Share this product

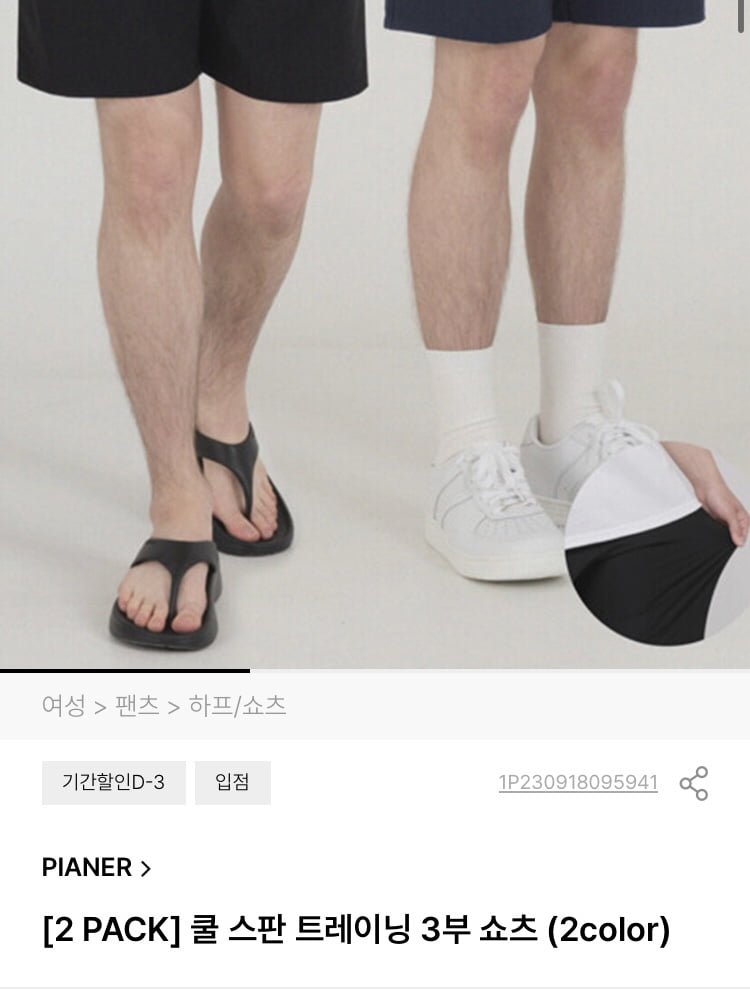694,783
